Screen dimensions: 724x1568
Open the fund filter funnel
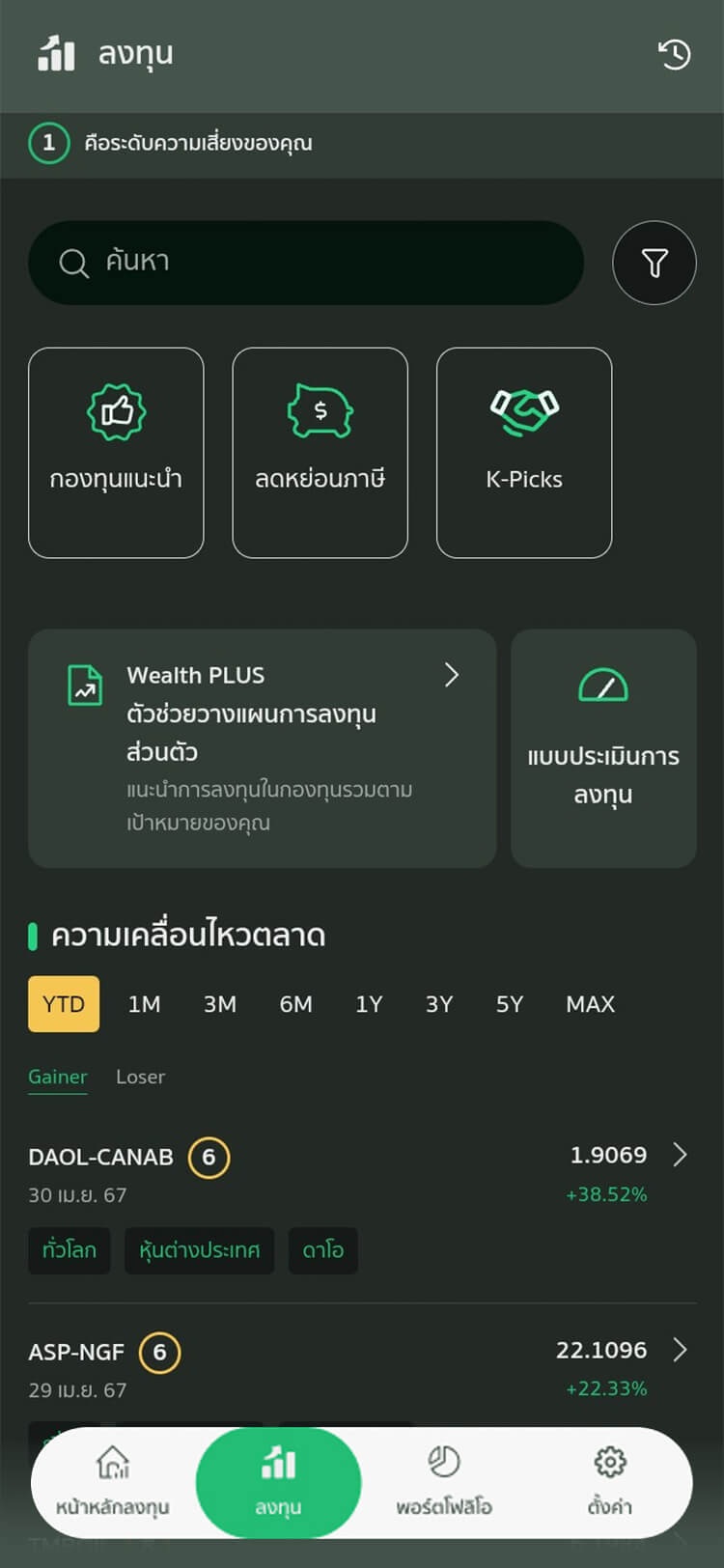click(654, 263)
